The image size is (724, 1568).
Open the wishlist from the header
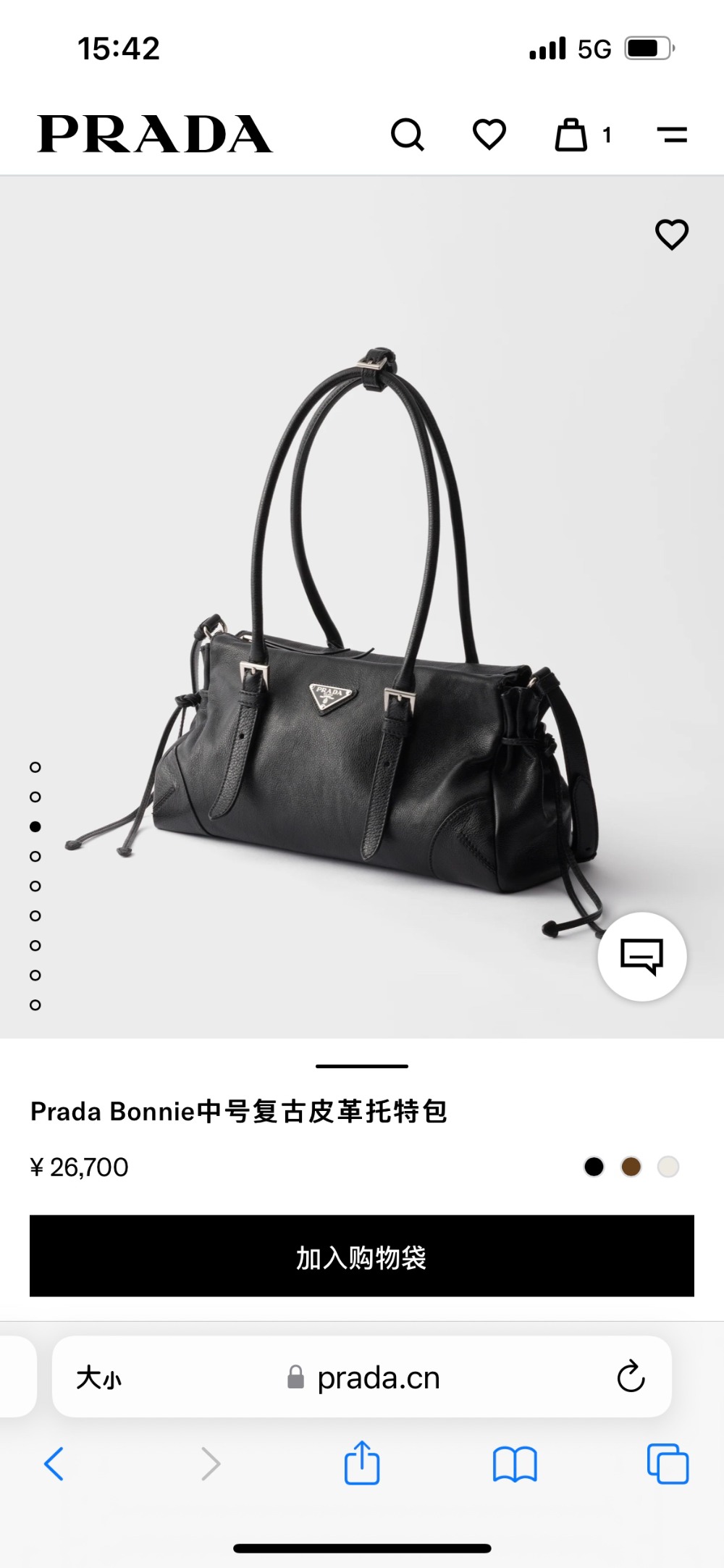pyautogui.click(x=489, y=135)
